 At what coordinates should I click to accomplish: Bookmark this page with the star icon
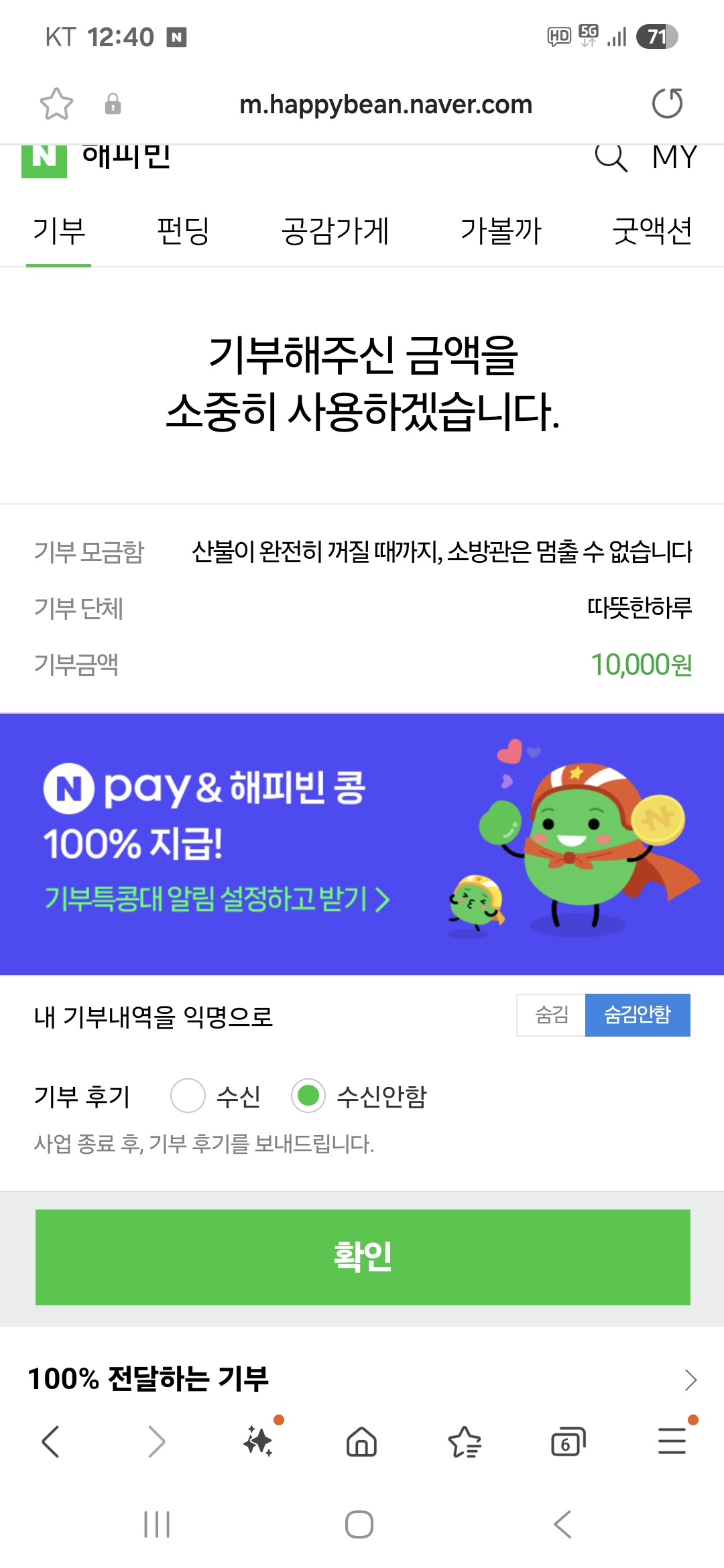coord(56,104)
